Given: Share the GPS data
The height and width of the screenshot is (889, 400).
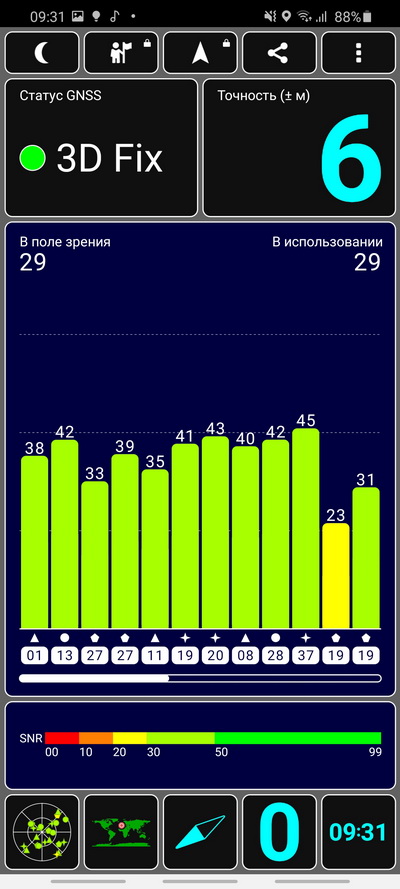Looking at the screenshot, I should point(279,53).
